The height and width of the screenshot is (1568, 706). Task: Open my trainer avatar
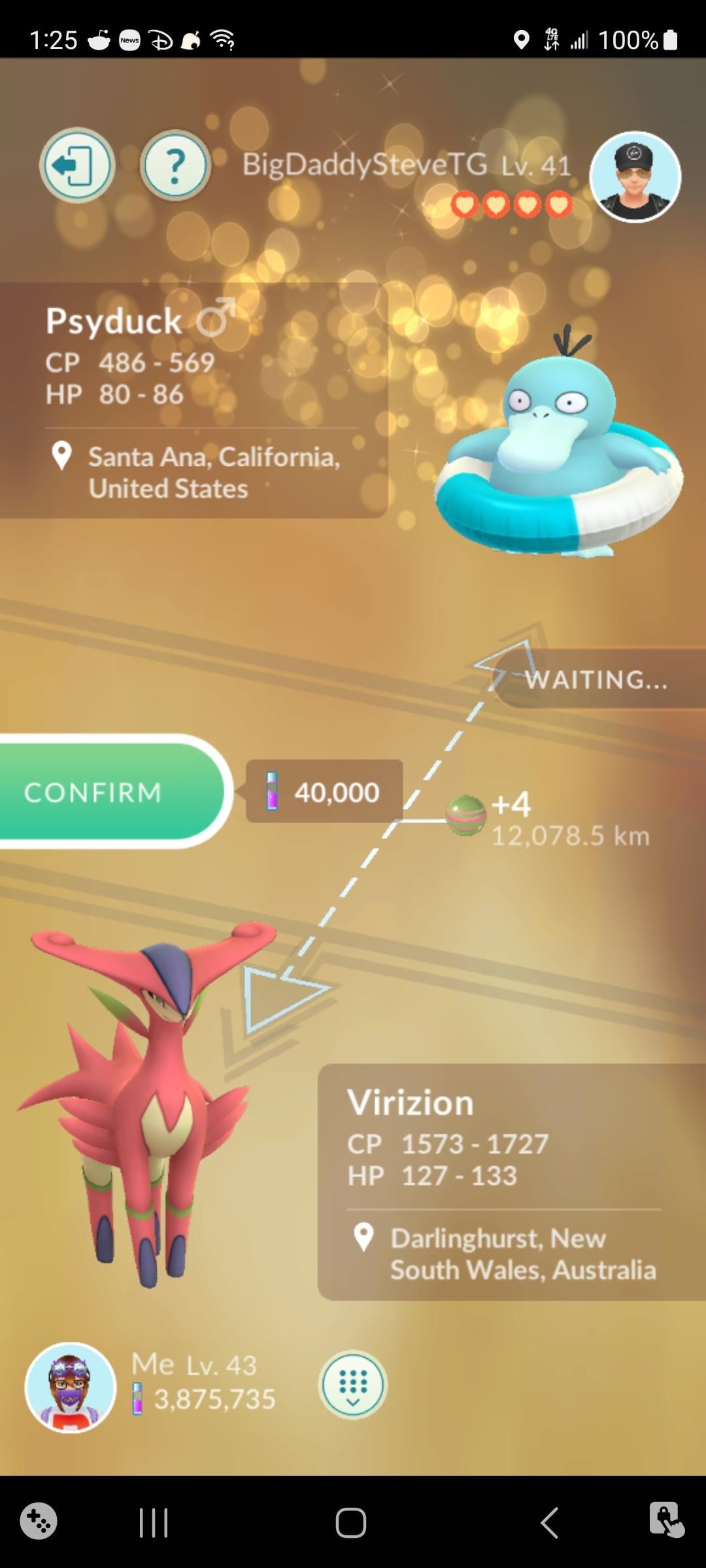71,1388
